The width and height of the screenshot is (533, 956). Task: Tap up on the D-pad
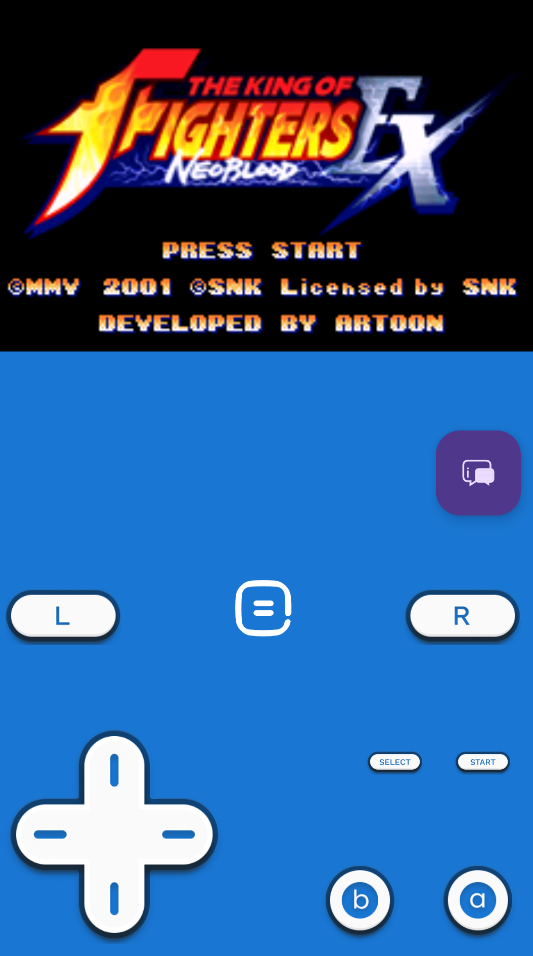(114, 769)
